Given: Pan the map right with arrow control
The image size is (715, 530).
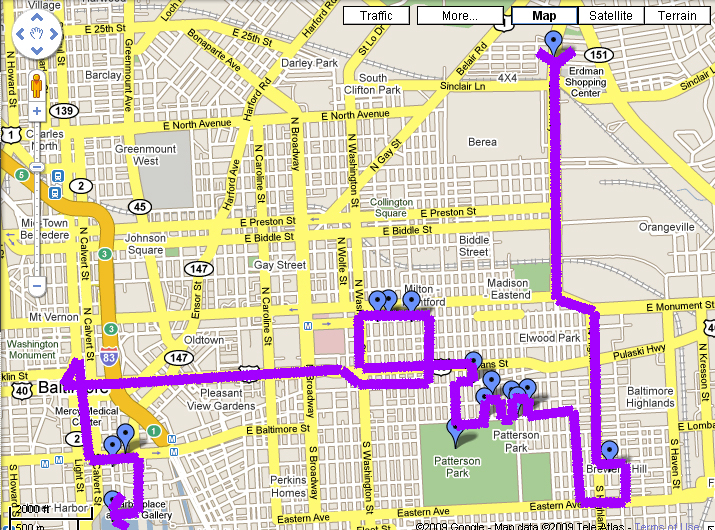Looking at the screenshot, I should pos(53,45).
